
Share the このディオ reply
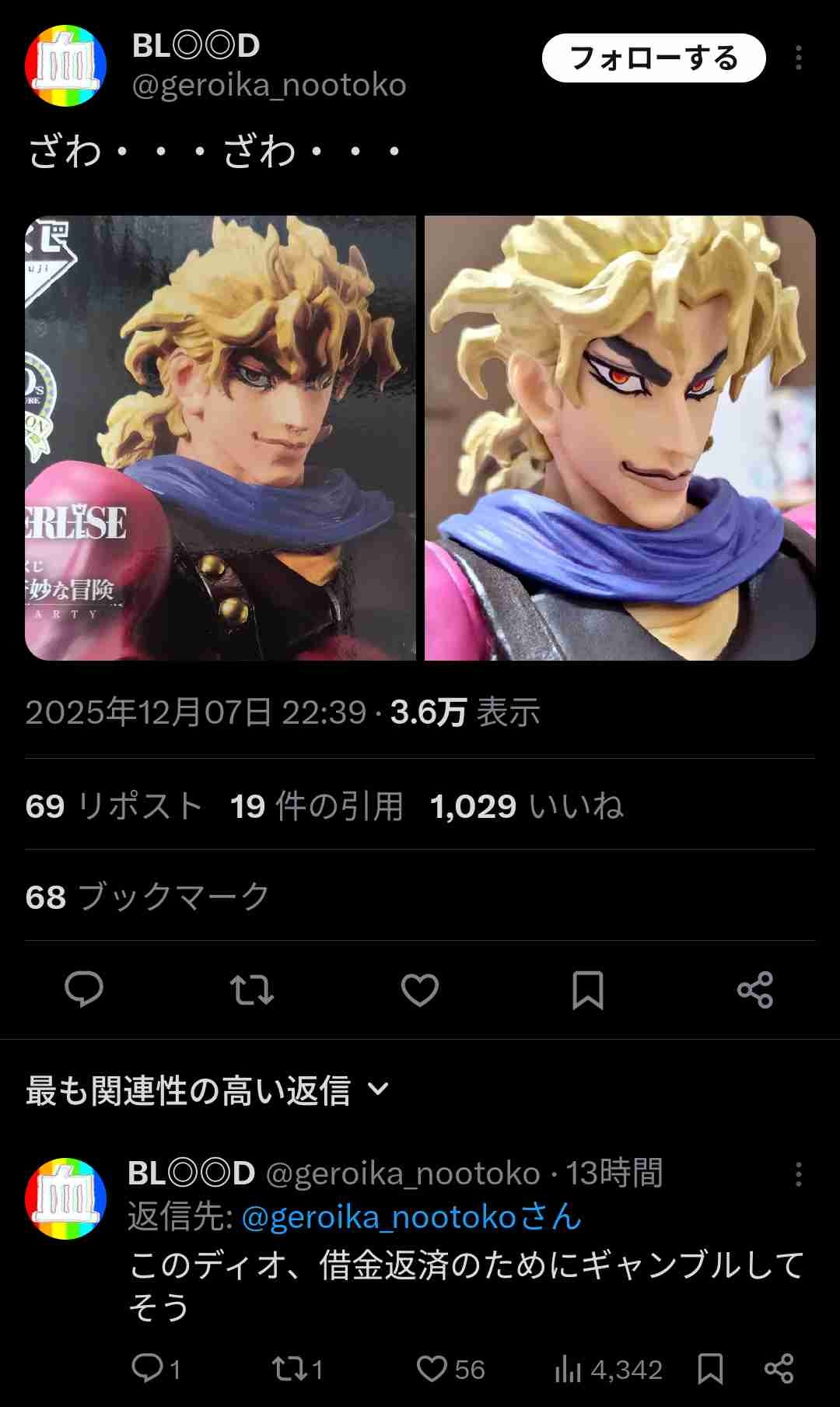pyautogui.click(x=779, y=1369)
